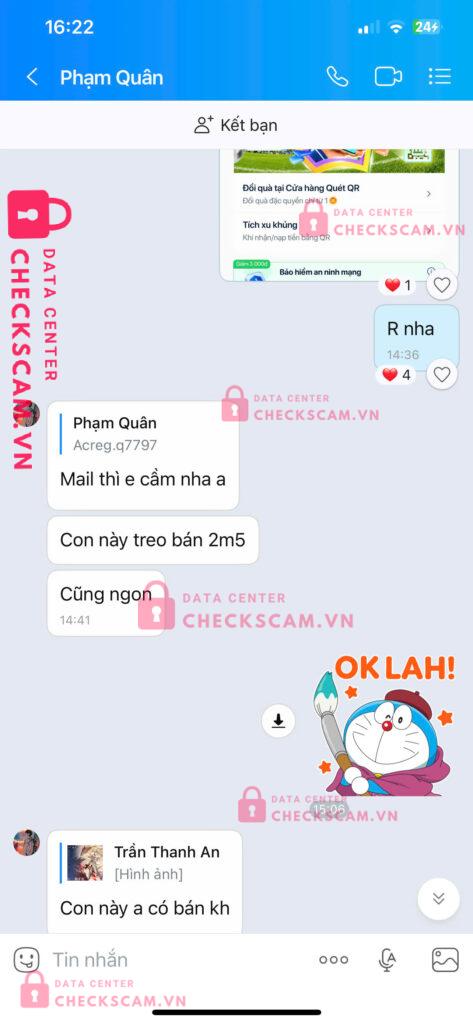473x1024 pixels.
Task: Record a voice message
Action: (x=387, y=959)
